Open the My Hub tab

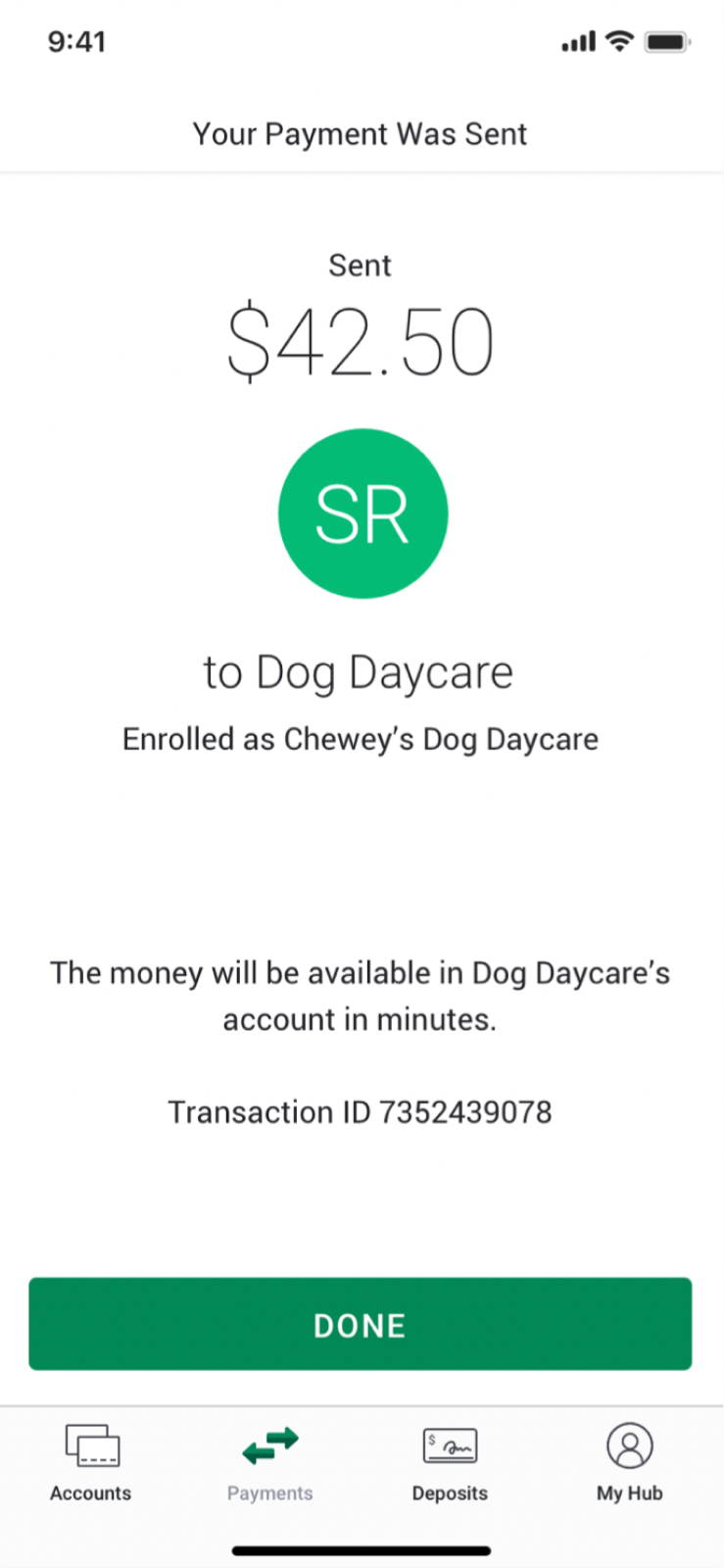pos(630,1462)
